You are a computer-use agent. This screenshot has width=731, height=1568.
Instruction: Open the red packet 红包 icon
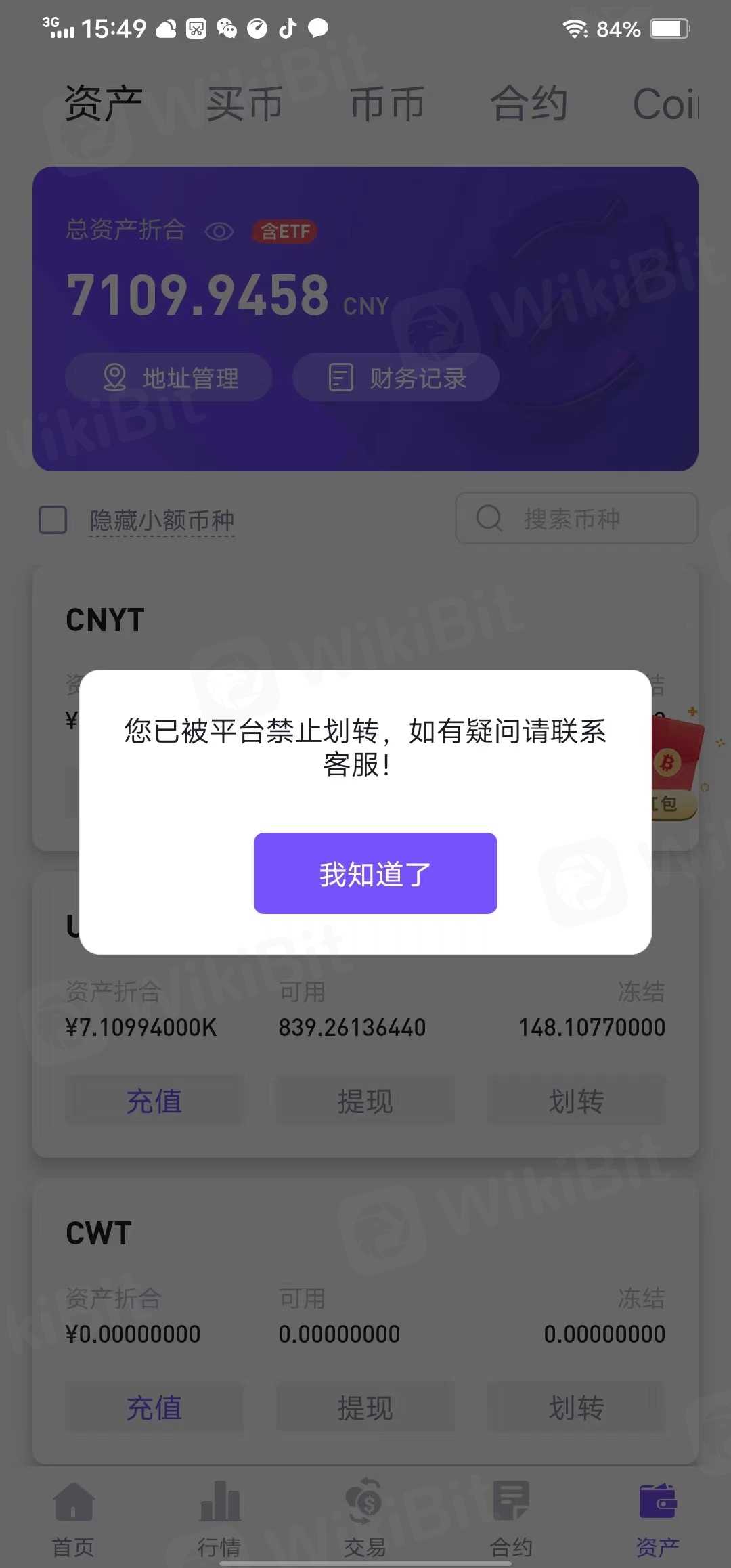pyautogui.click(x=675, y=765)
